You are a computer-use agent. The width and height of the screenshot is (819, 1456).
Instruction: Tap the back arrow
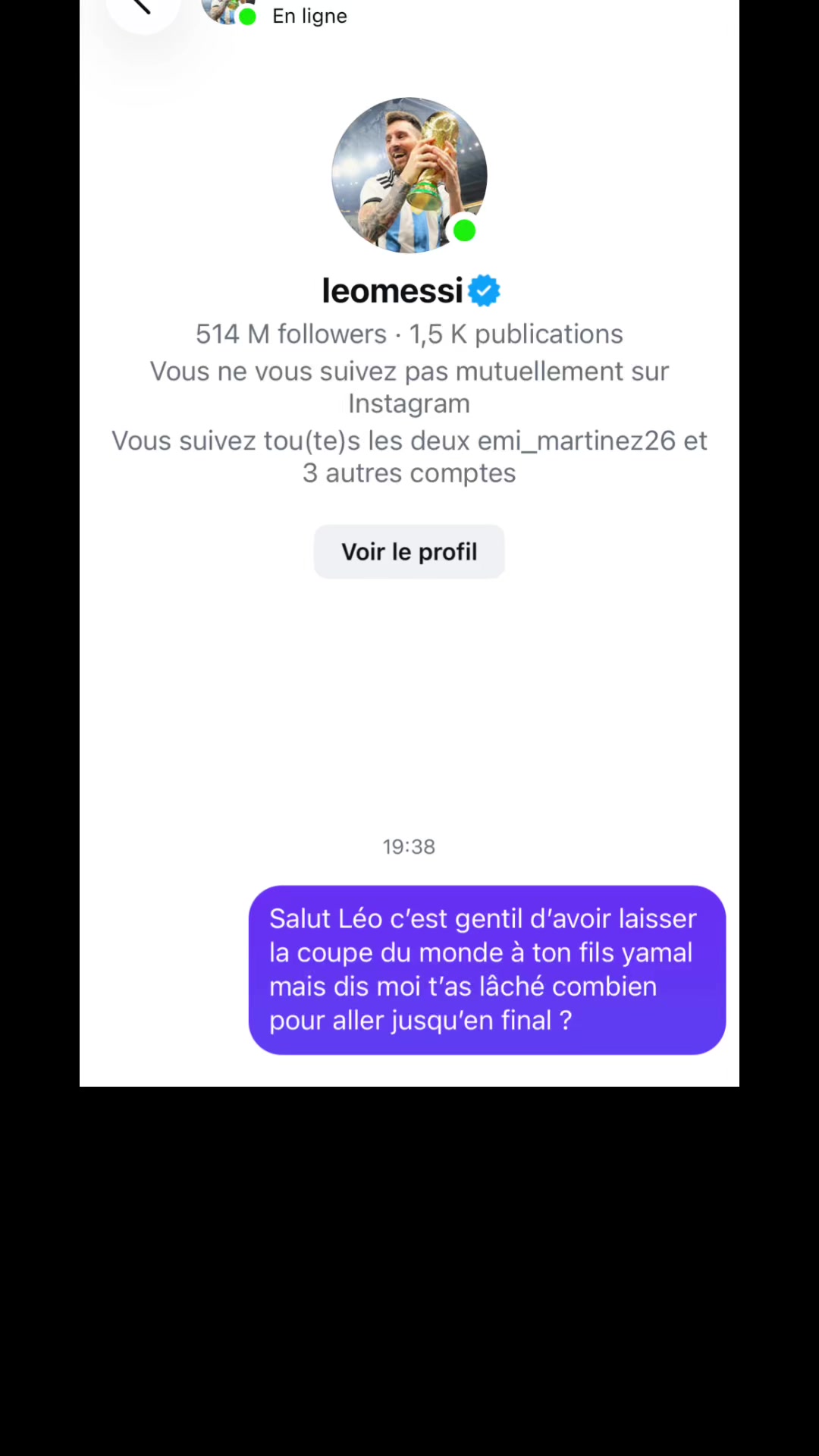[x=142, y=8]
